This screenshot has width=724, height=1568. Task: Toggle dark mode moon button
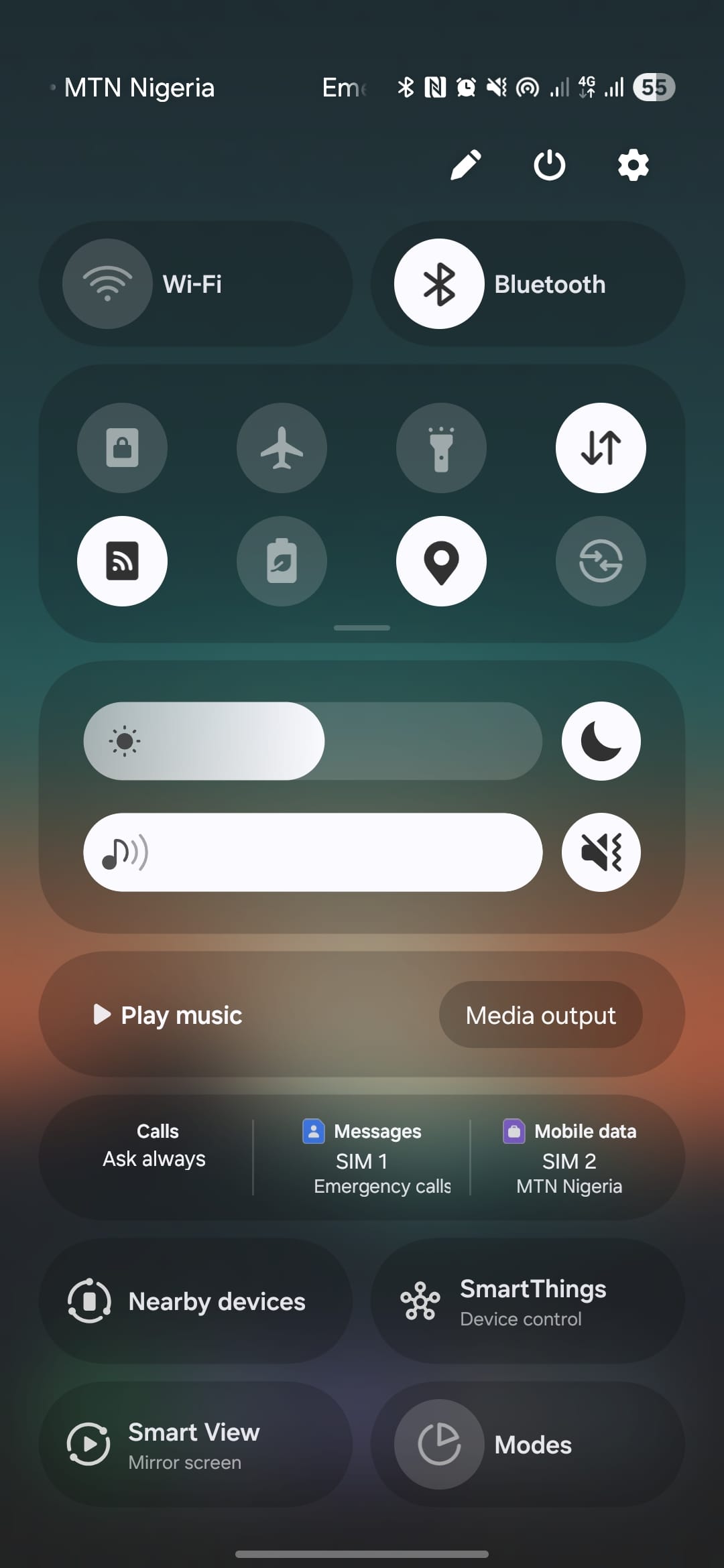[x=601, y=741]
